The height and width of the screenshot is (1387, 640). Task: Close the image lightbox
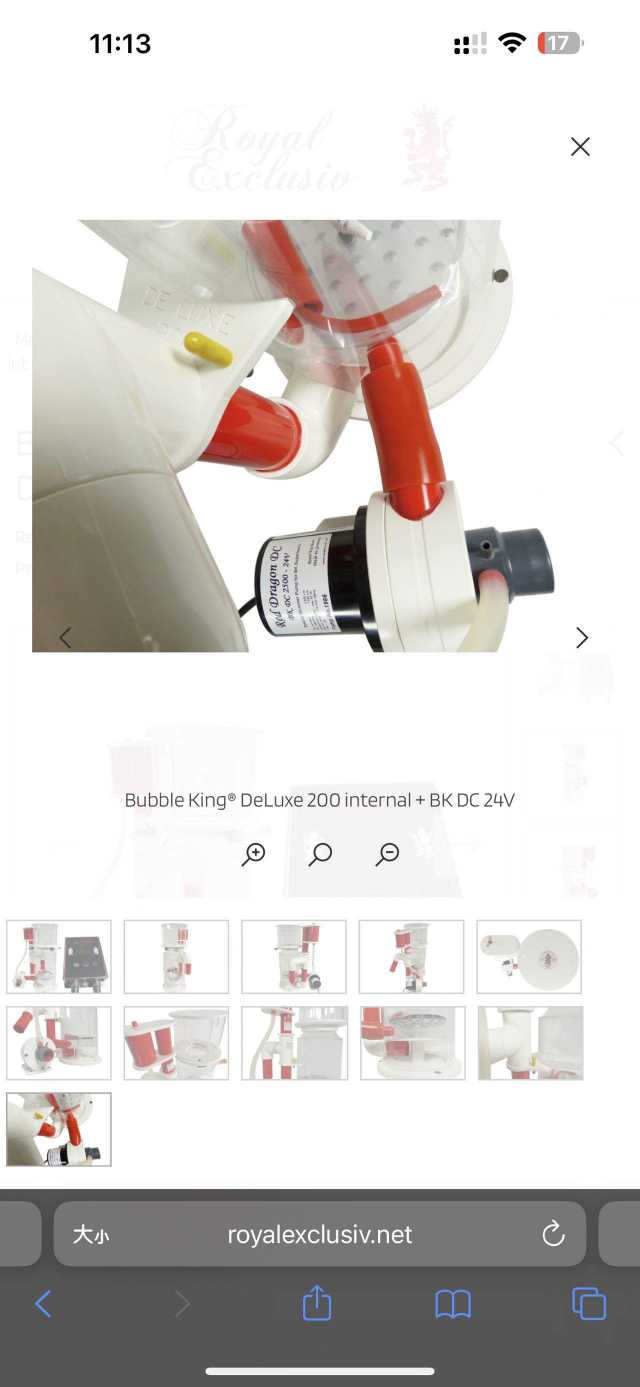(580, 147)
